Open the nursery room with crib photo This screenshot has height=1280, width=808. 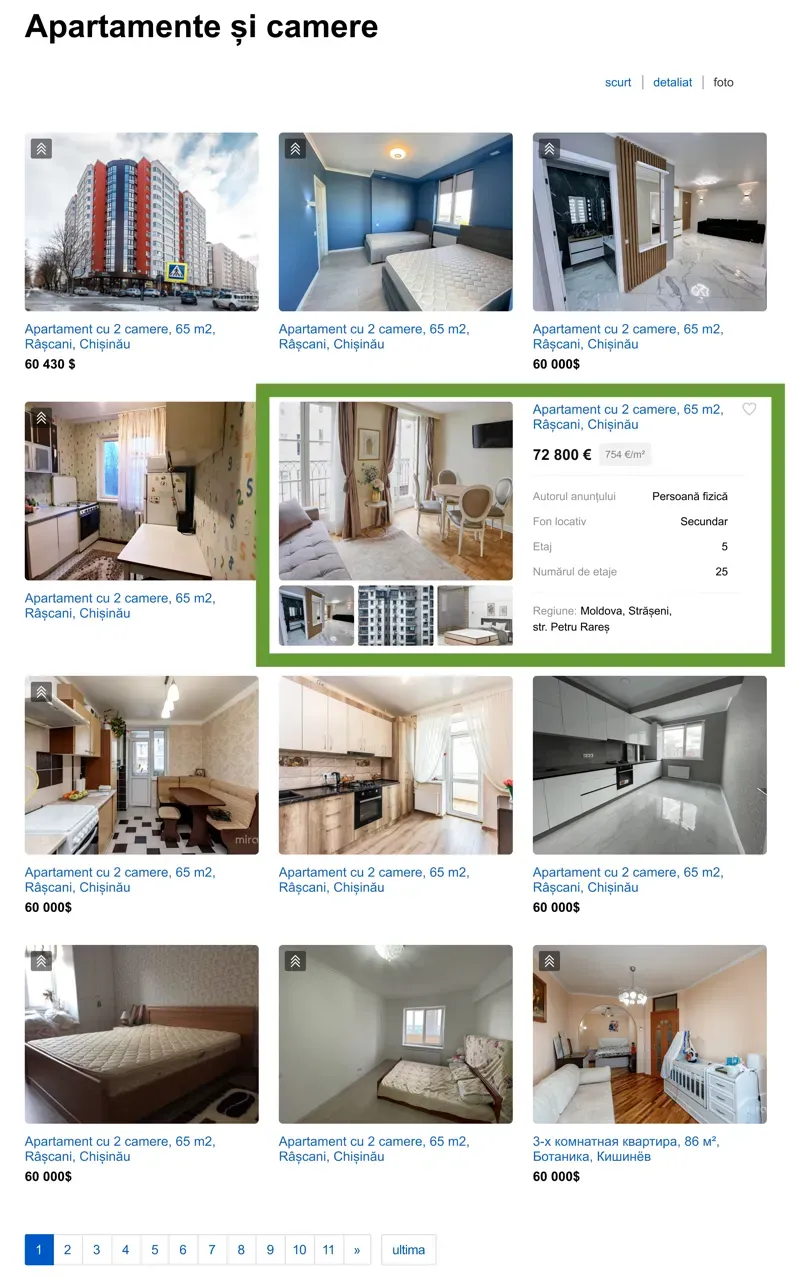coord(649,1034)
